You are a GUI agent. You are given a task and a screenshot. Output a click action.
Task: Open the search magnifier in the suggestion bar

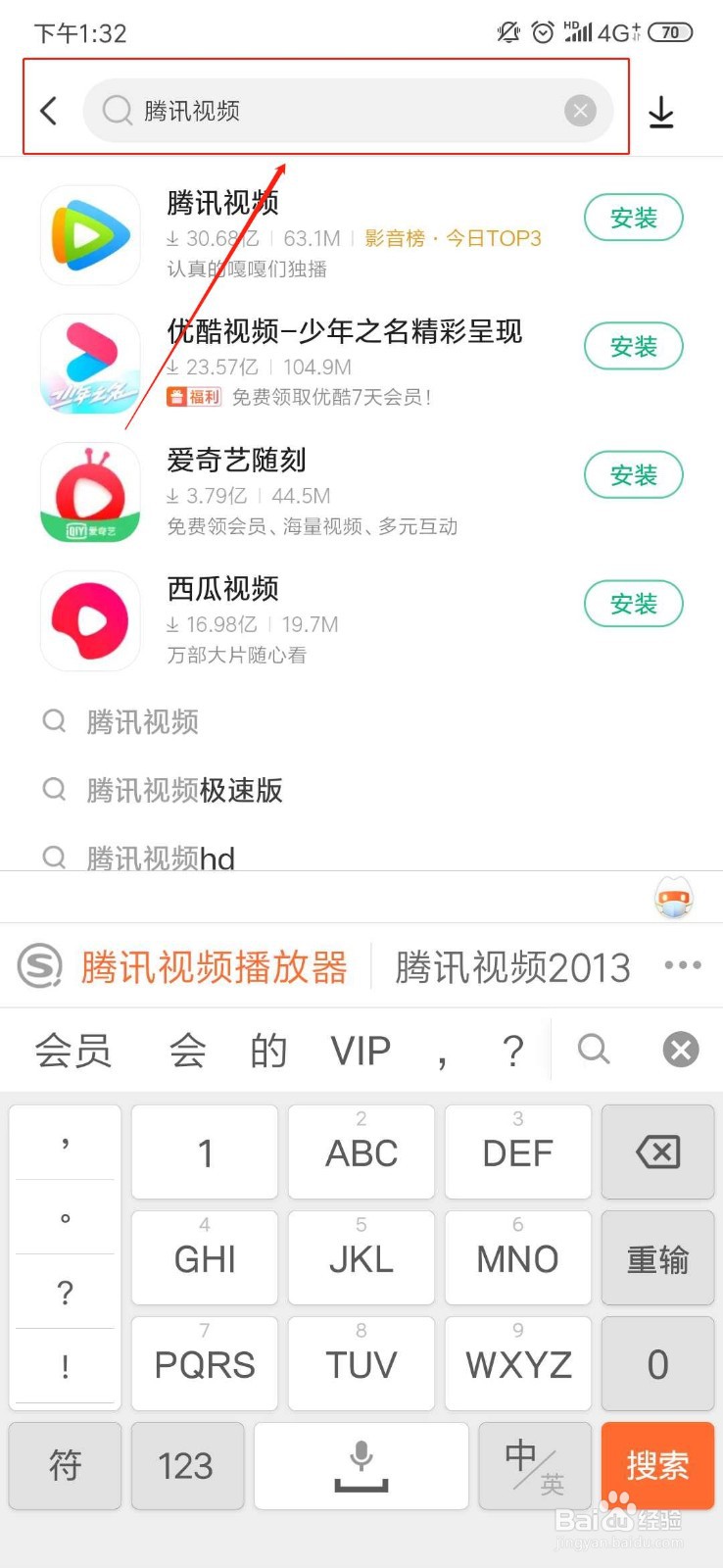click(x=594, y=1050)
